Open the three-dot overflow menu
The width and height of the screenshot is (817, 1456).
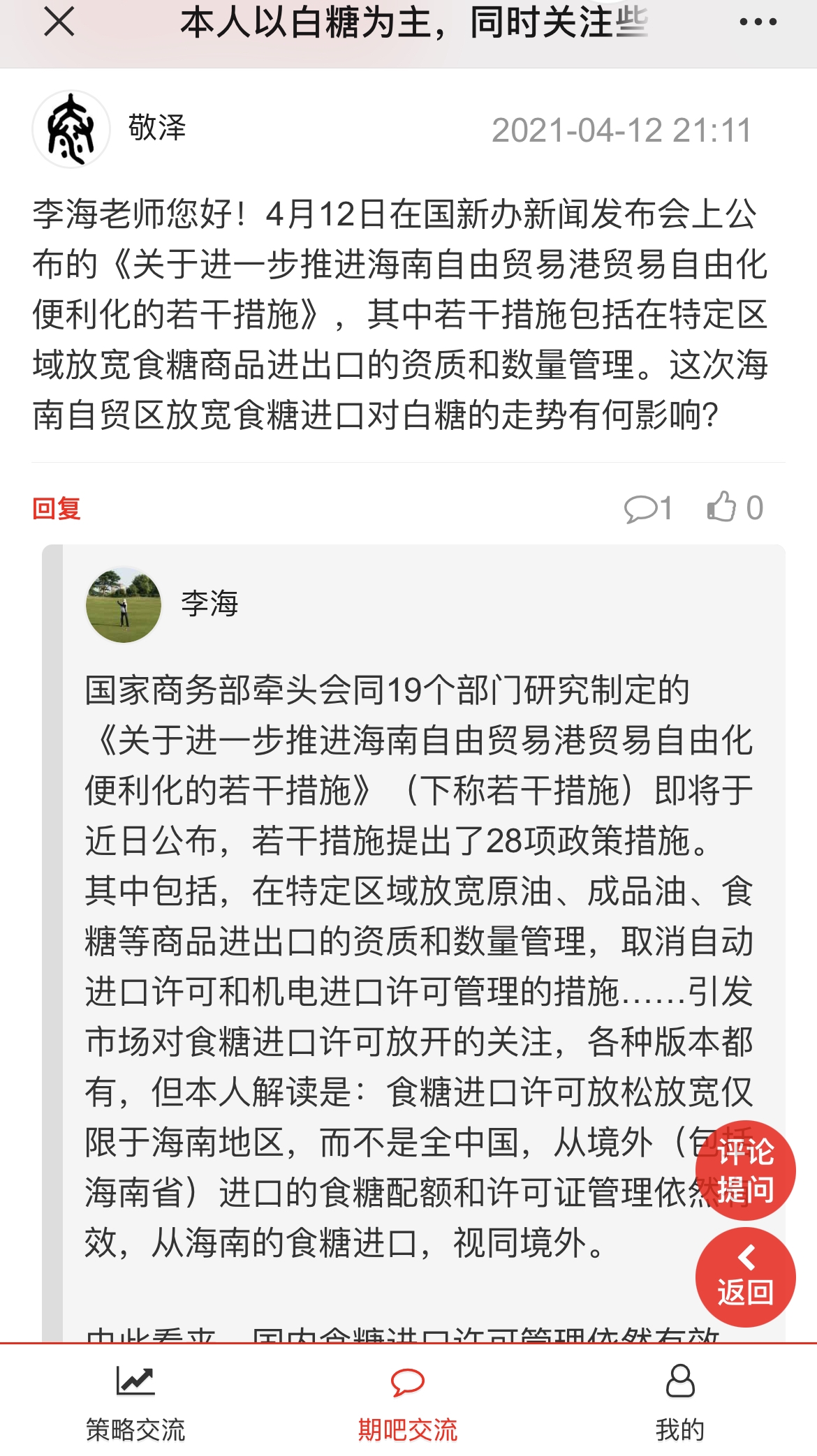[758, 22]
